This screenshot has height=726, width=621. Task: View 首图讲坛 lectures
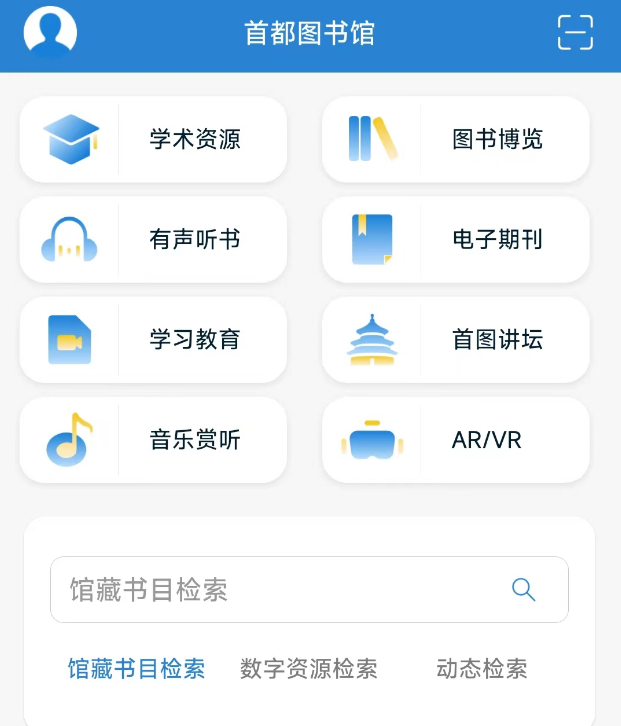click(455, 340)
